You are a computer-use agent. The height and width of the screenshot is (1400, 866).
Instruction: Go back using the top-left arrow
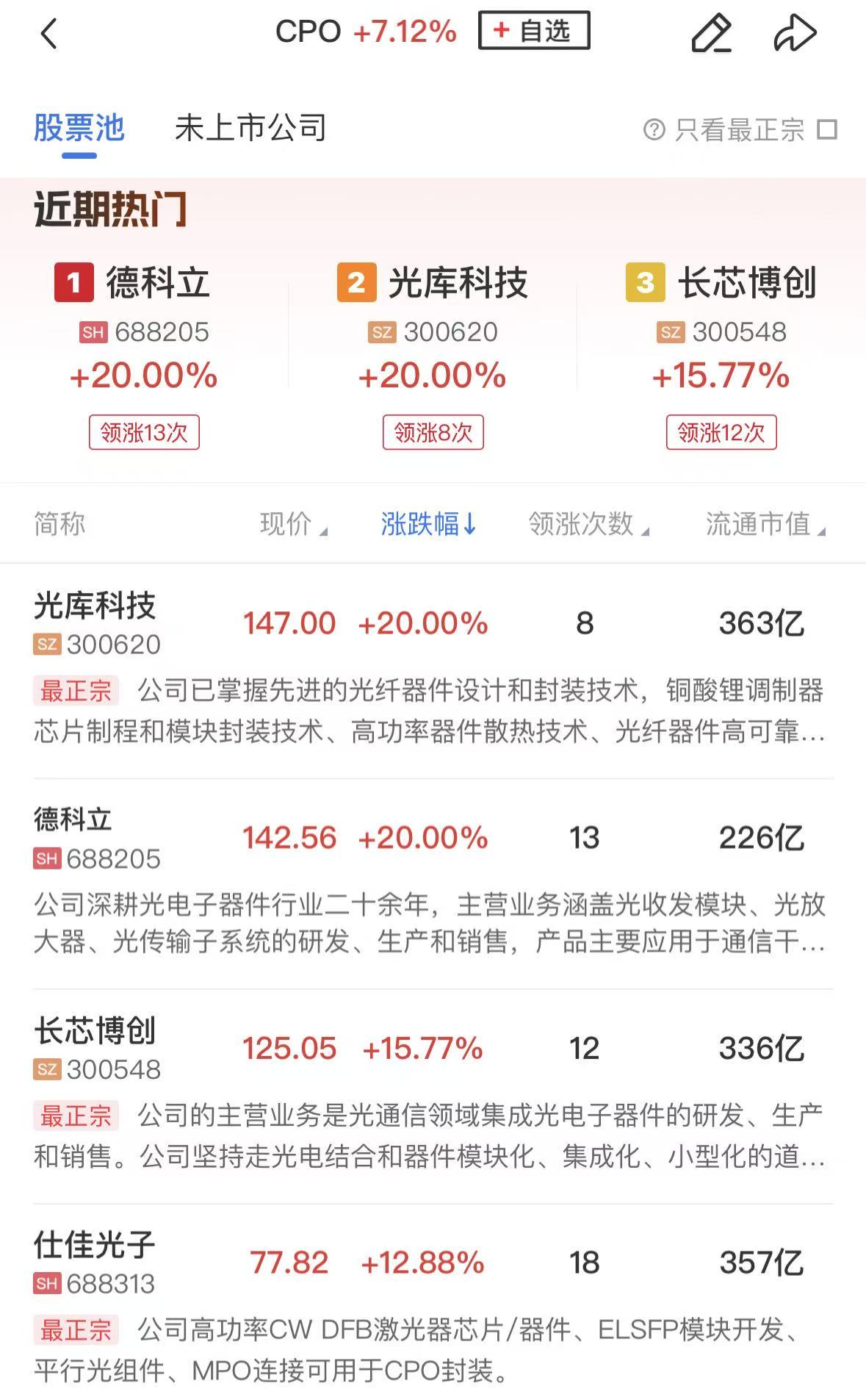(x=48, y=34)
